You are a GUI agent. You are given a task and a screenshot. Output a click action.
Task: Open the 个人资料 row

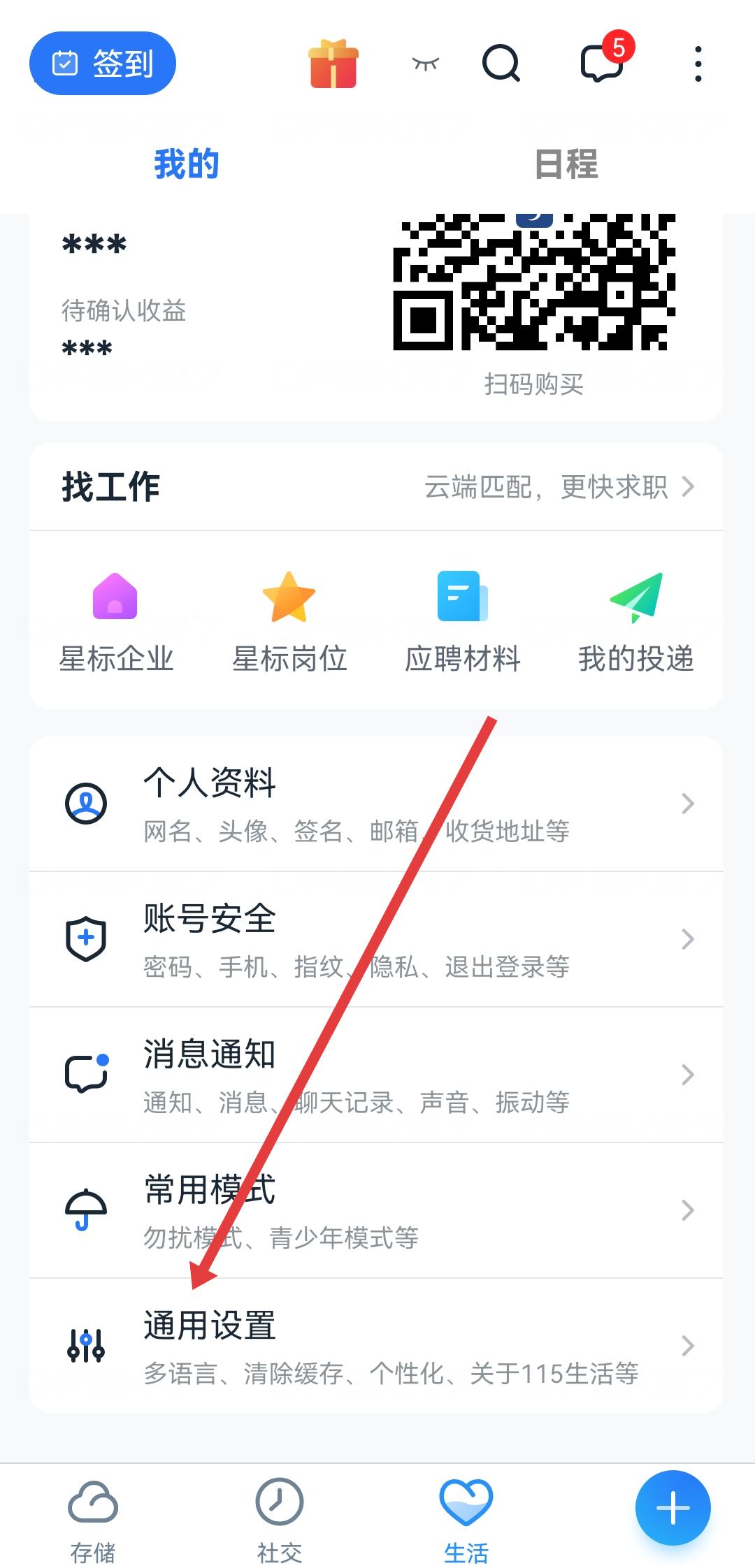pyautogui.click(x=376, y=804)
